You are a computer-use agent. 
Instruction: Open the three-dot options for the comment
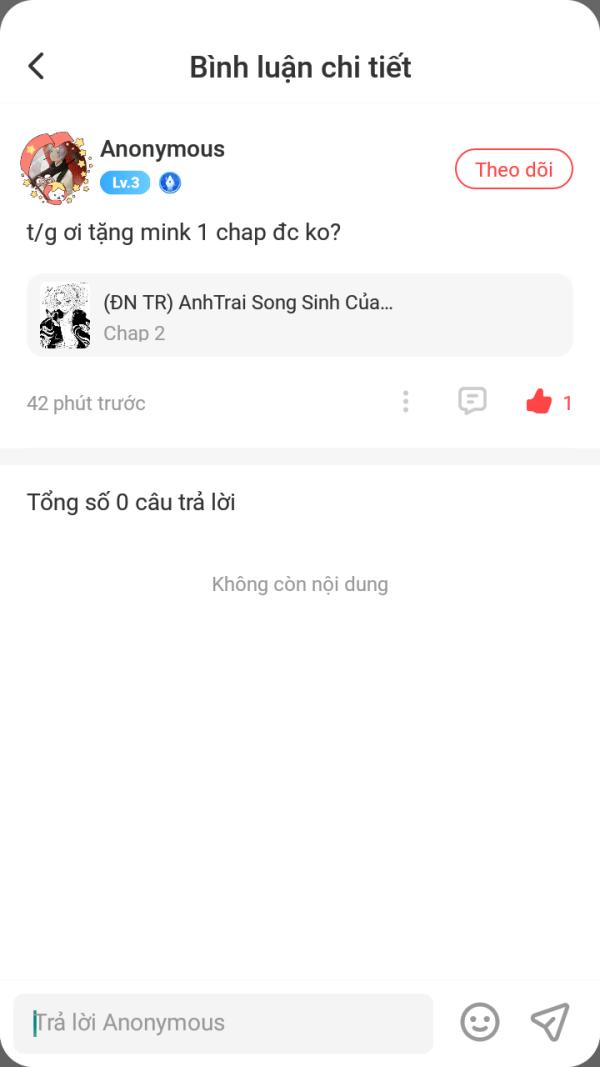click(x=405, y=402)
